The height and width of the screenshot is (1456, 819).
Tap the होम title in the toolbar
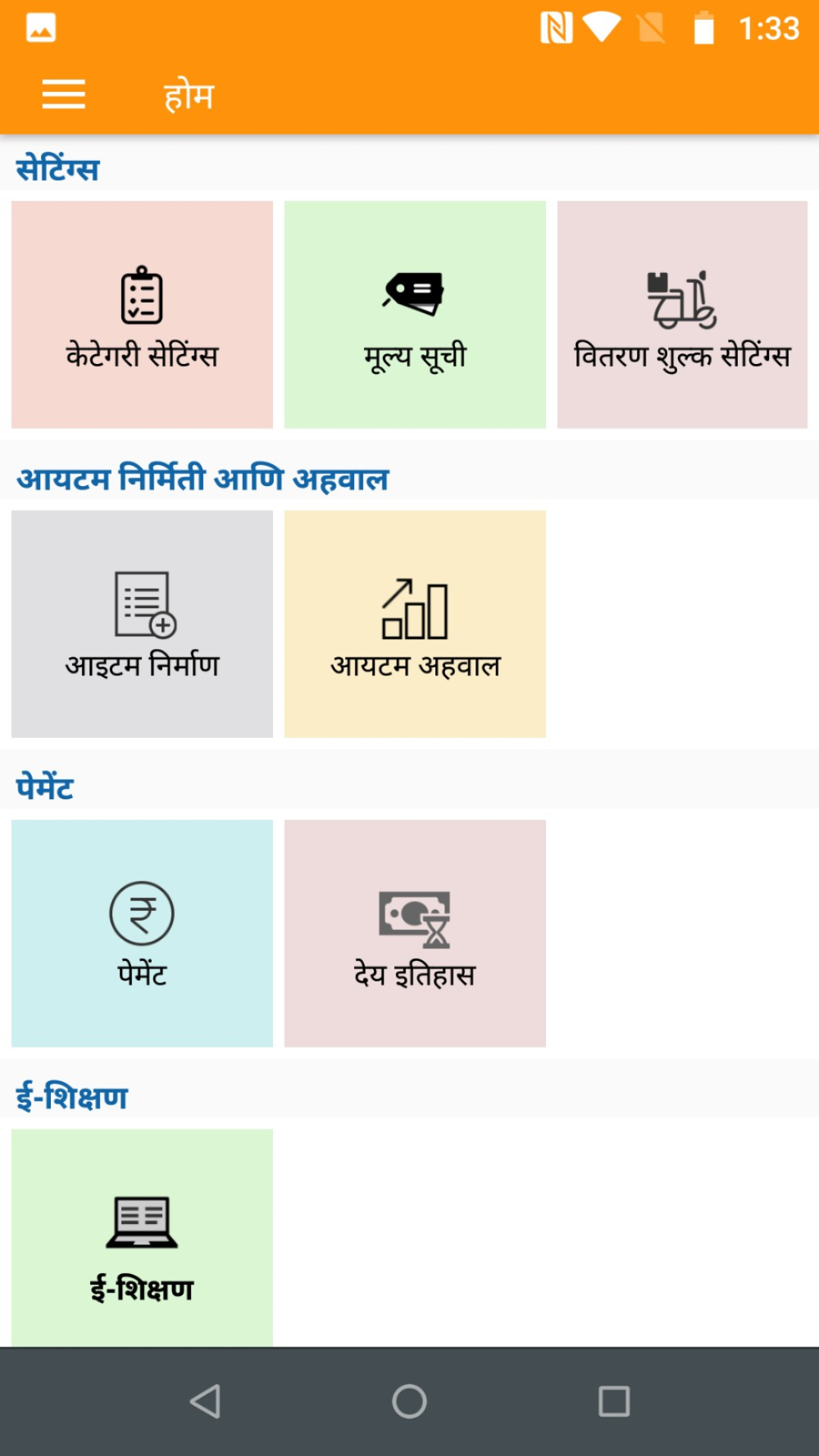pos(189,94)
